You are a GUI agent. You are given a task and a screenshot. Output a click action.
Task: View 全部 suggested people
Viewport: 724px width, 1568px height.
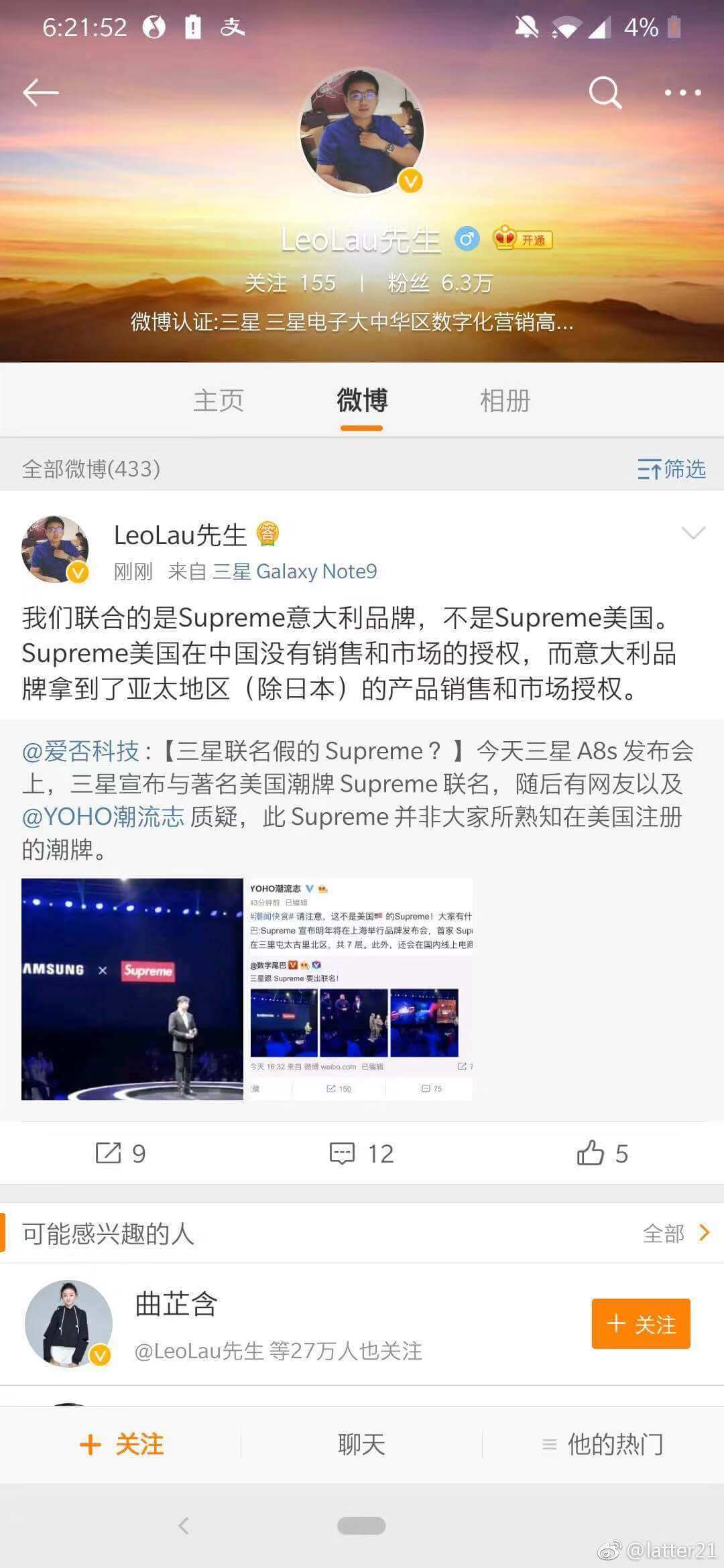point(674,1233)
